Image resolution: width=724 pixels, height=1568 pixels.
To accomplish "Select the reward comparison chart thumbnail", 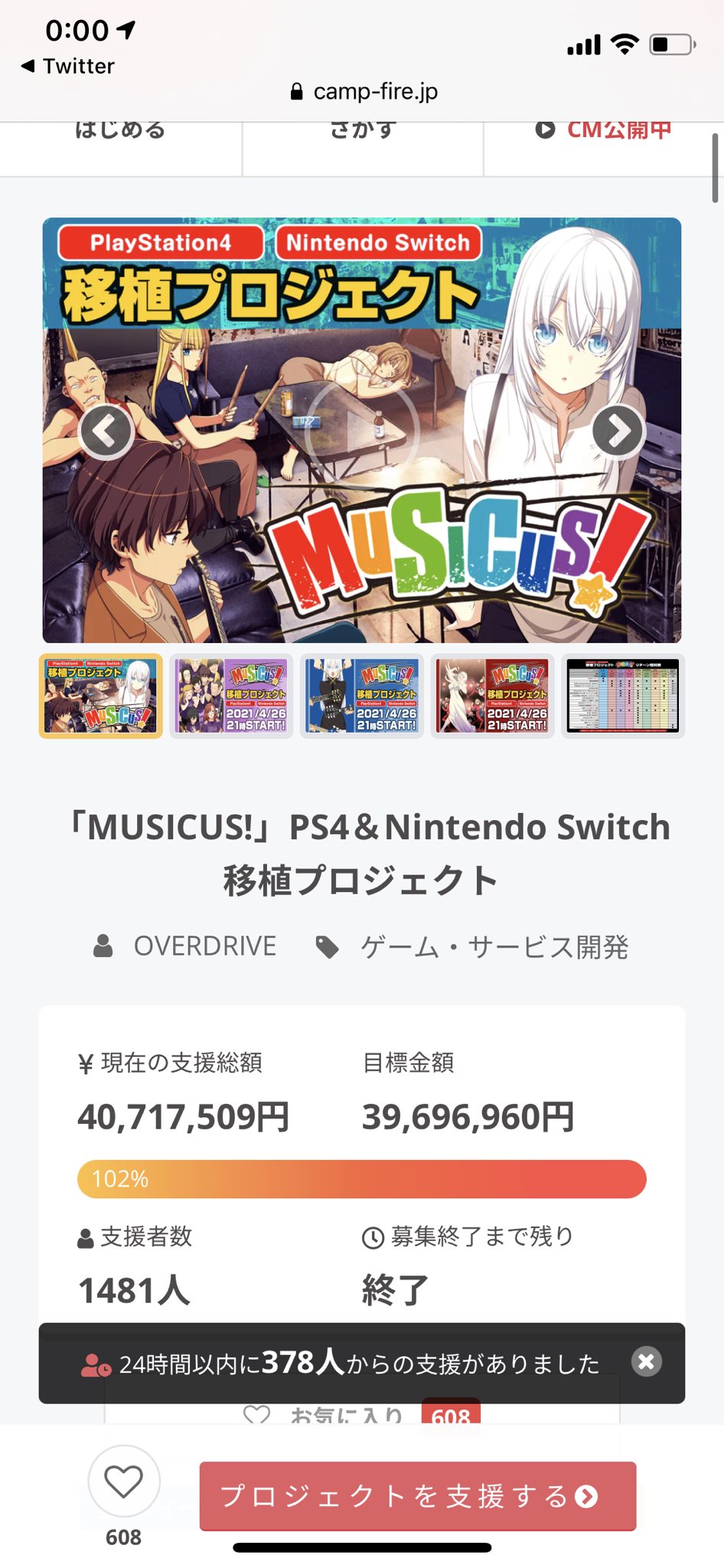I will click(x=621, y=697).
